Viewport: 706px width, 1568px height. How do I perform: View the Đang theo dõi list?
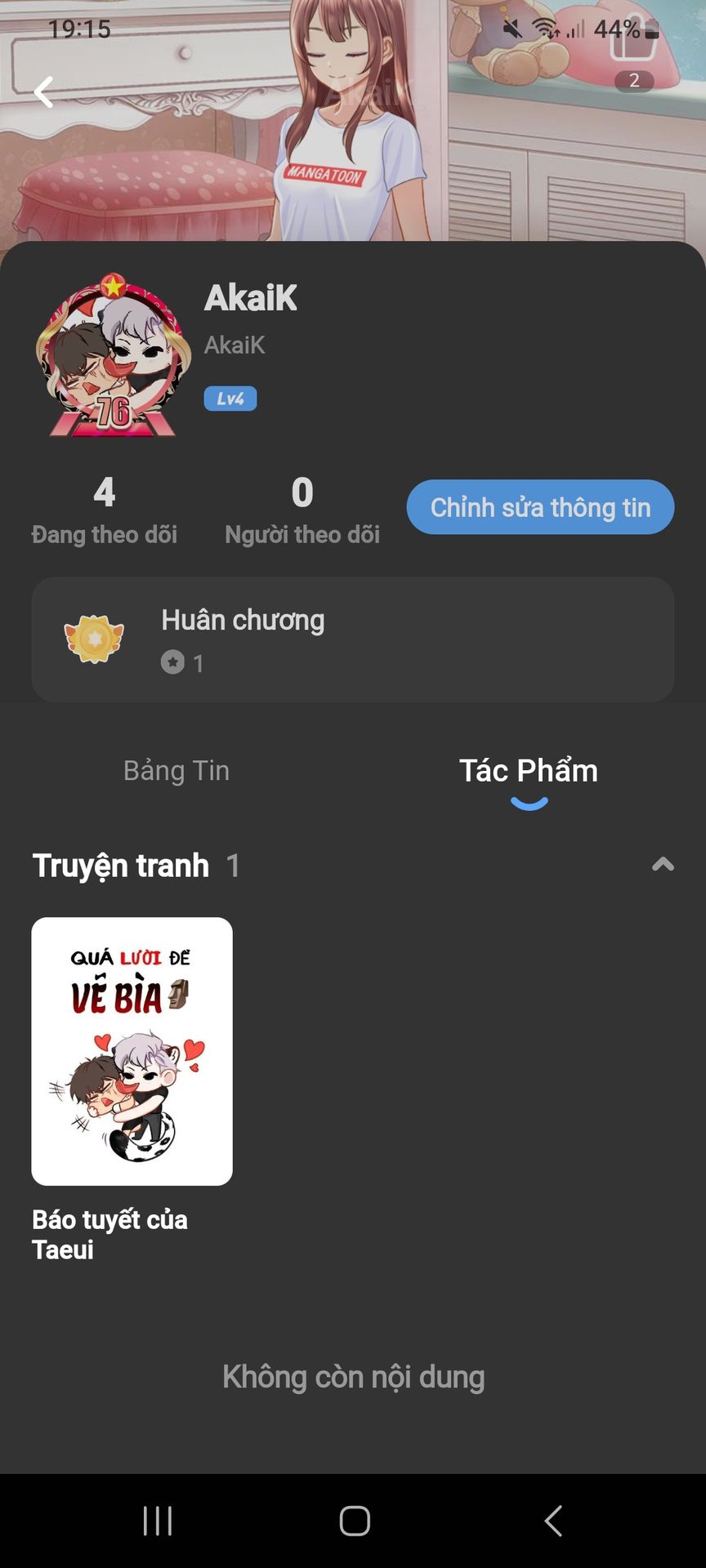click(105, 510)
